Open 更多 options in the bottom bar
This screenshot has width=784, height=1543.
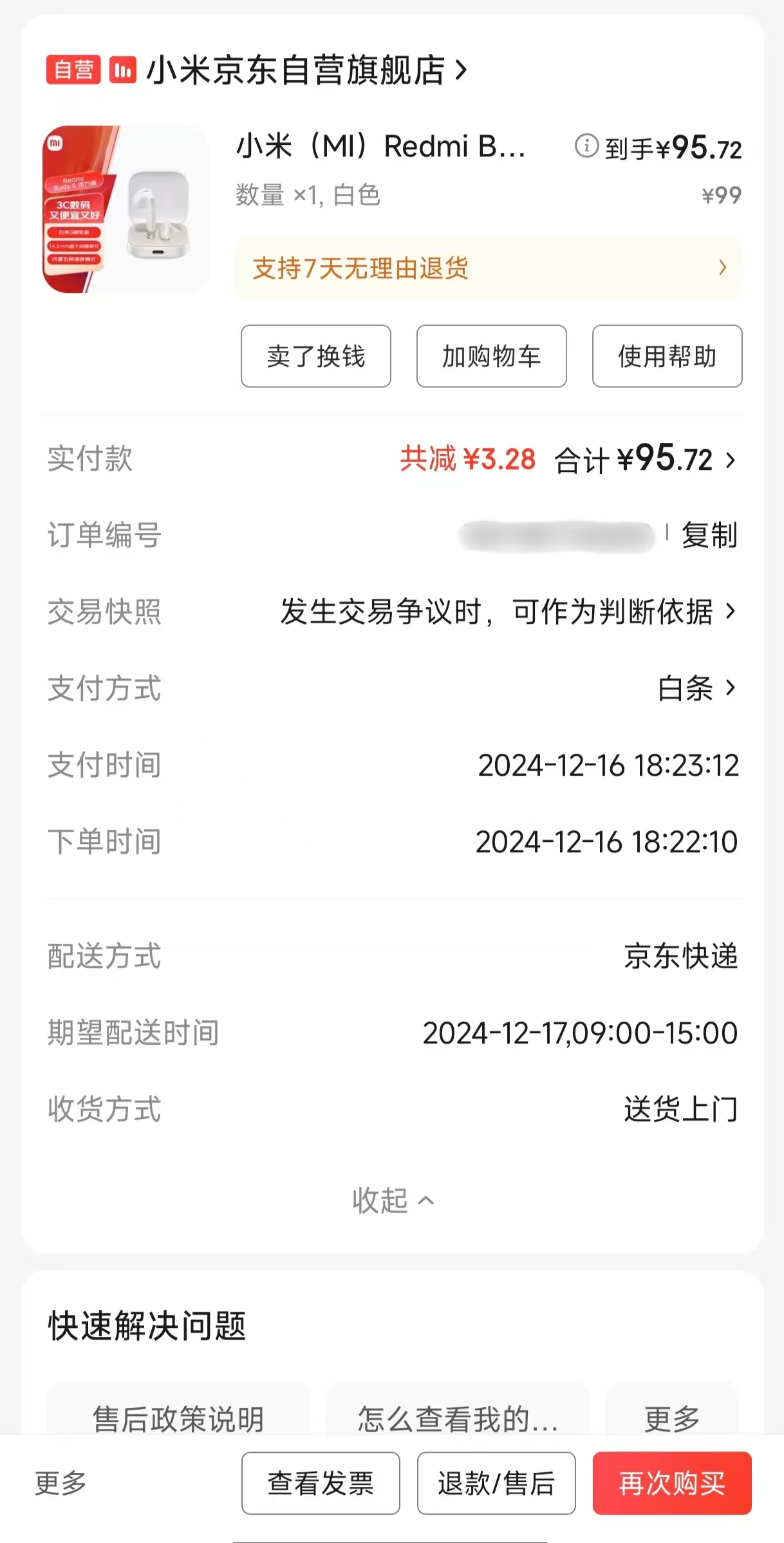click(x=61, y=1482)
